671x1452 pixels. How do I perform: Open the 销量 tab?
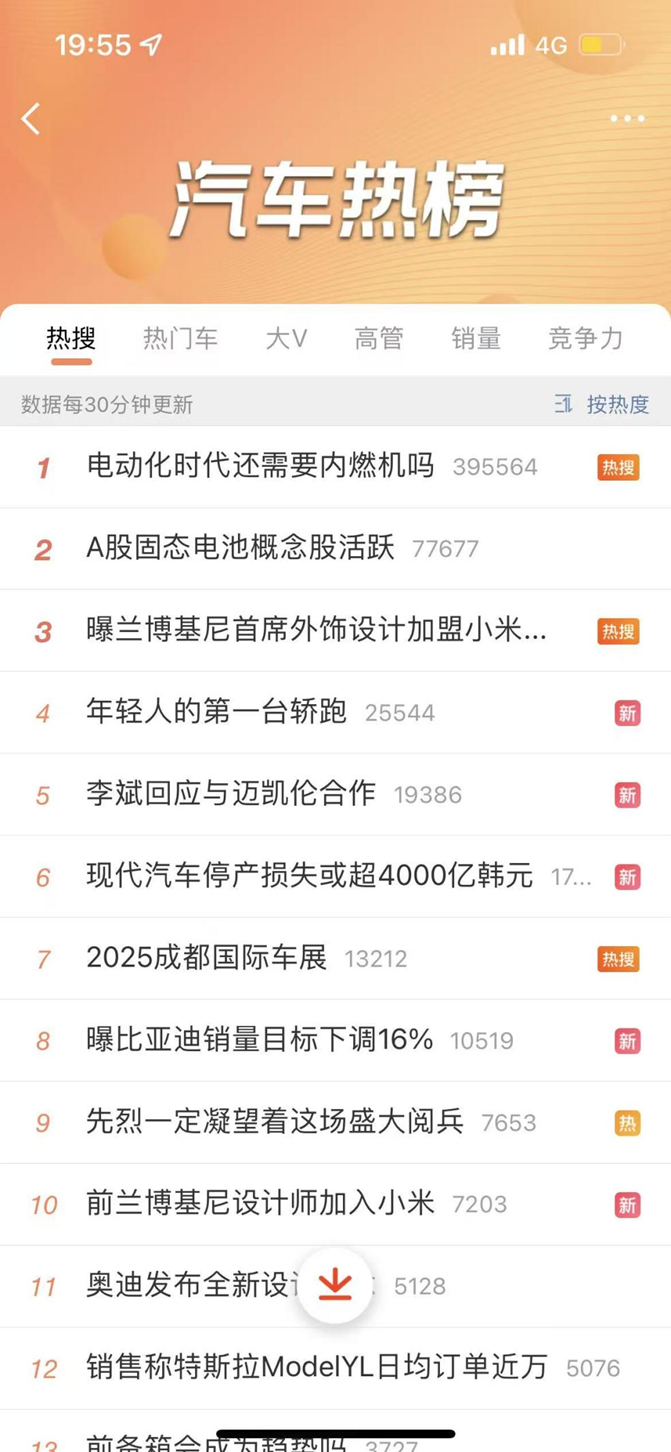point(476,339)
